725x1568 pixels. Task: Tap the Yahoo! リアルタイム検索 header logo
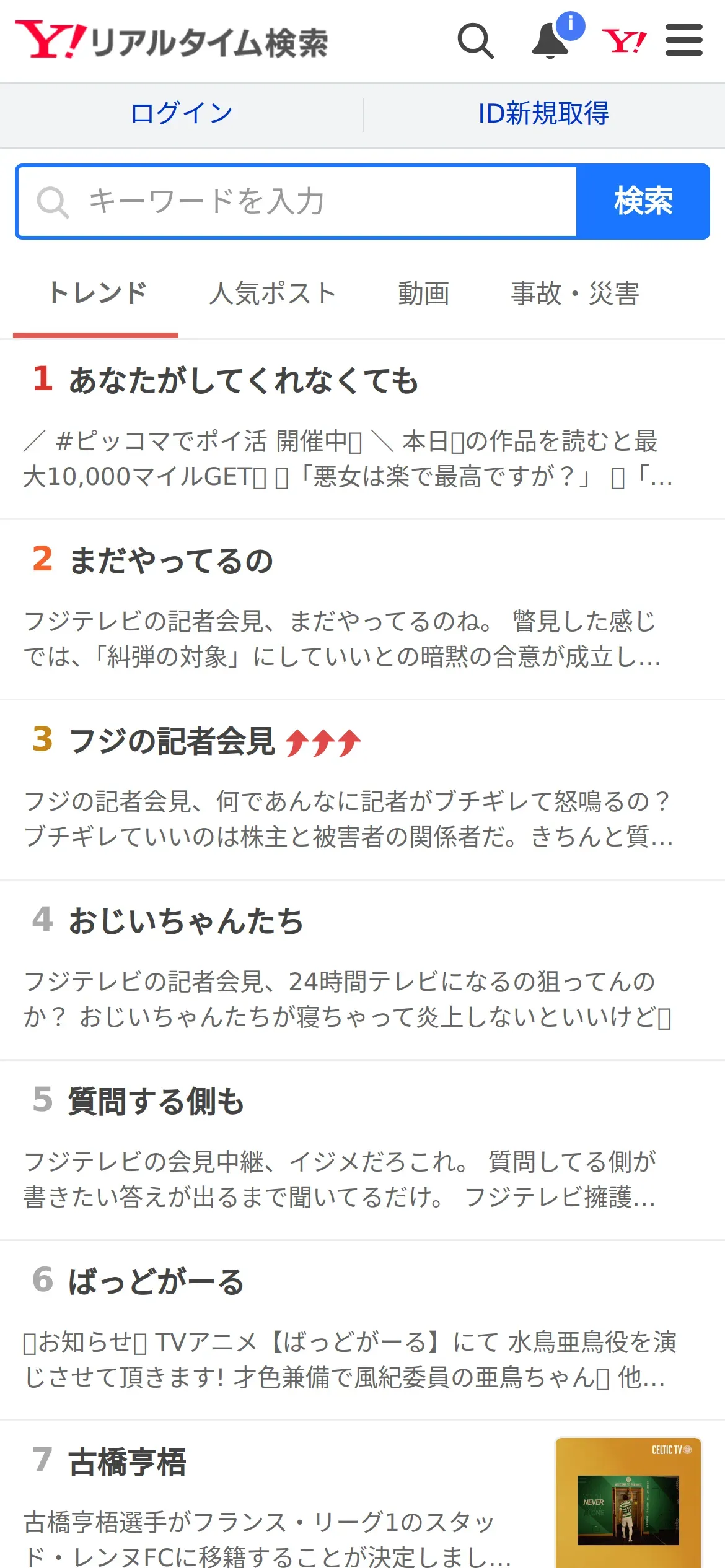pyautogui.click(x=172, y=41)
